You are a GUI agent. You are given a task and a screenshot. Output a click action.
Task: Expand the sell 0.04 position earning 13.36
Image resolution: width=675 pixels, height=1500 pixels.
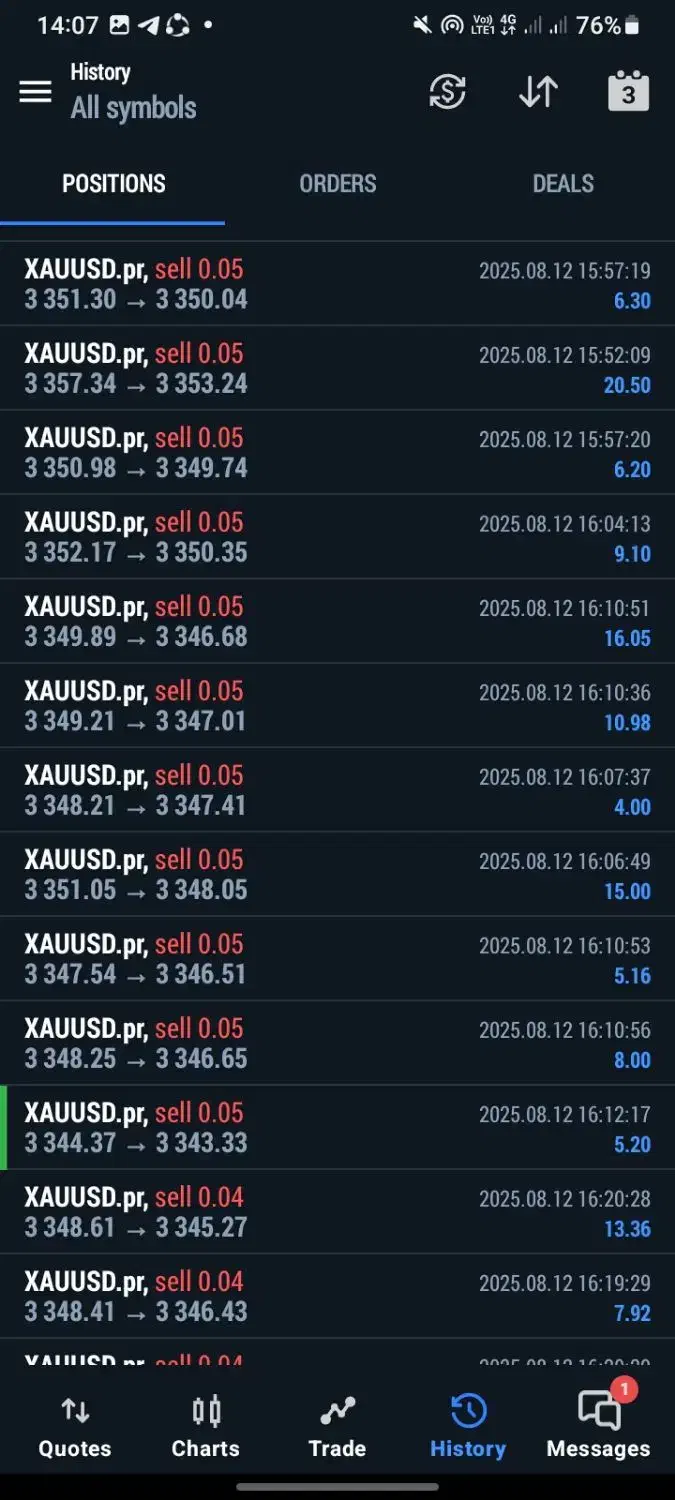337,1212
